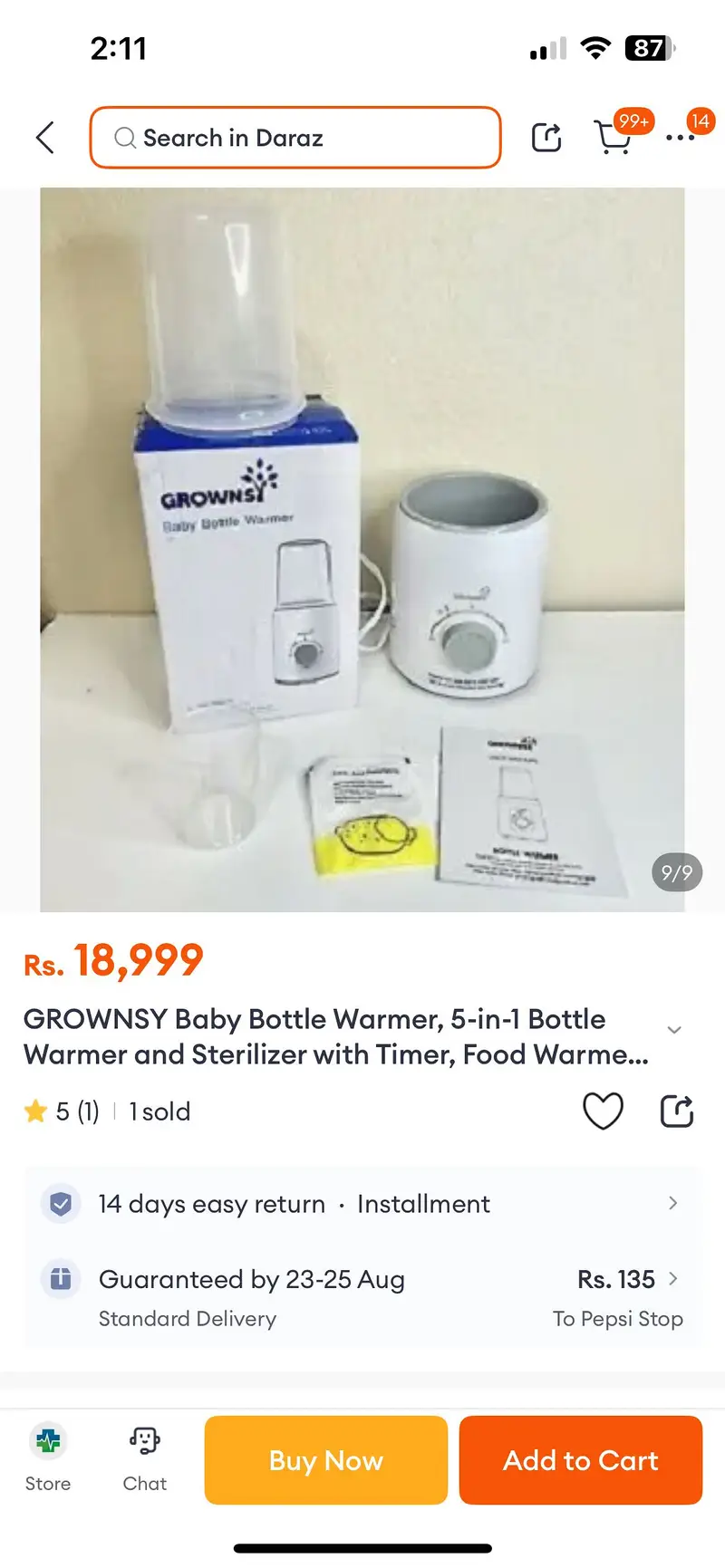
Task: Toggle the favorite heart for this product
Action: 603,1111
